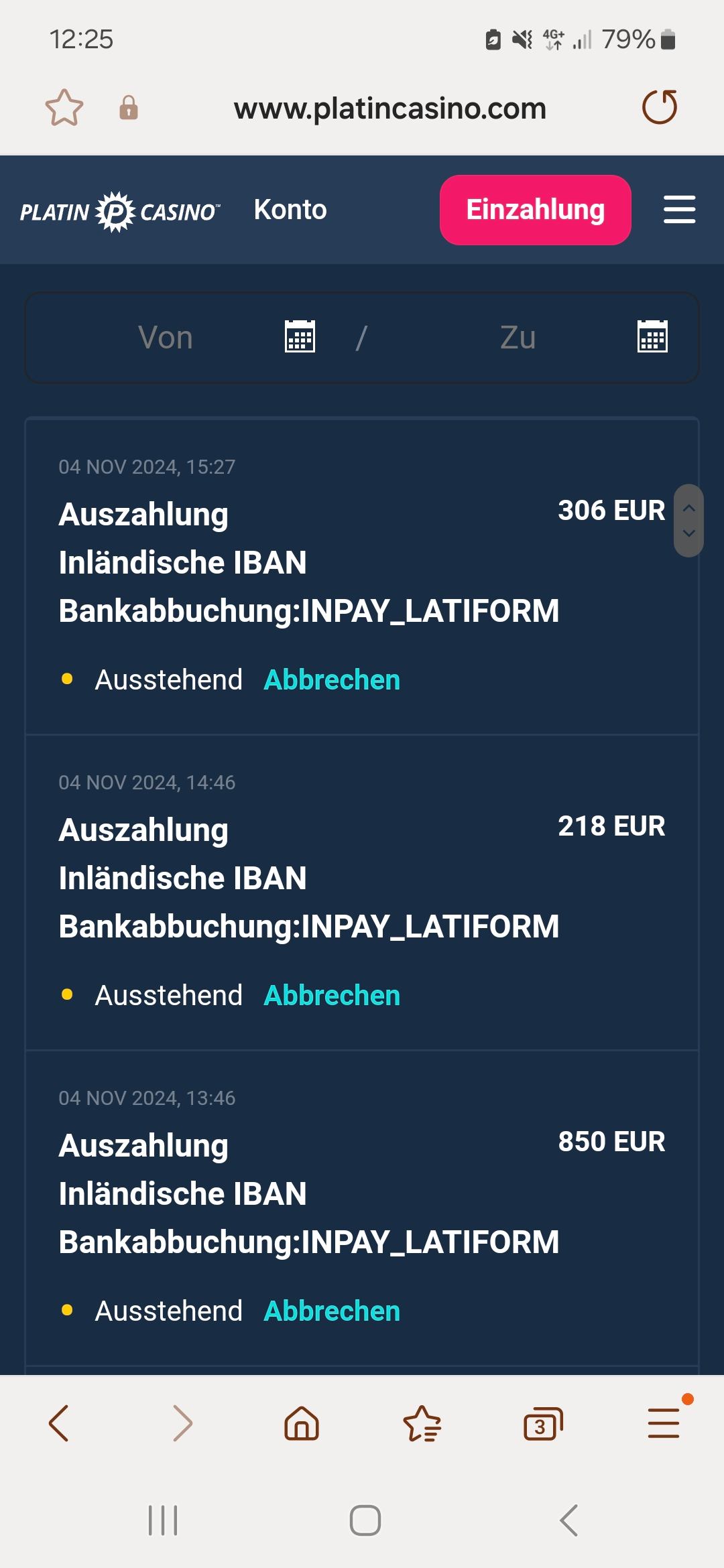Show the three open browser tabs

542,1423
